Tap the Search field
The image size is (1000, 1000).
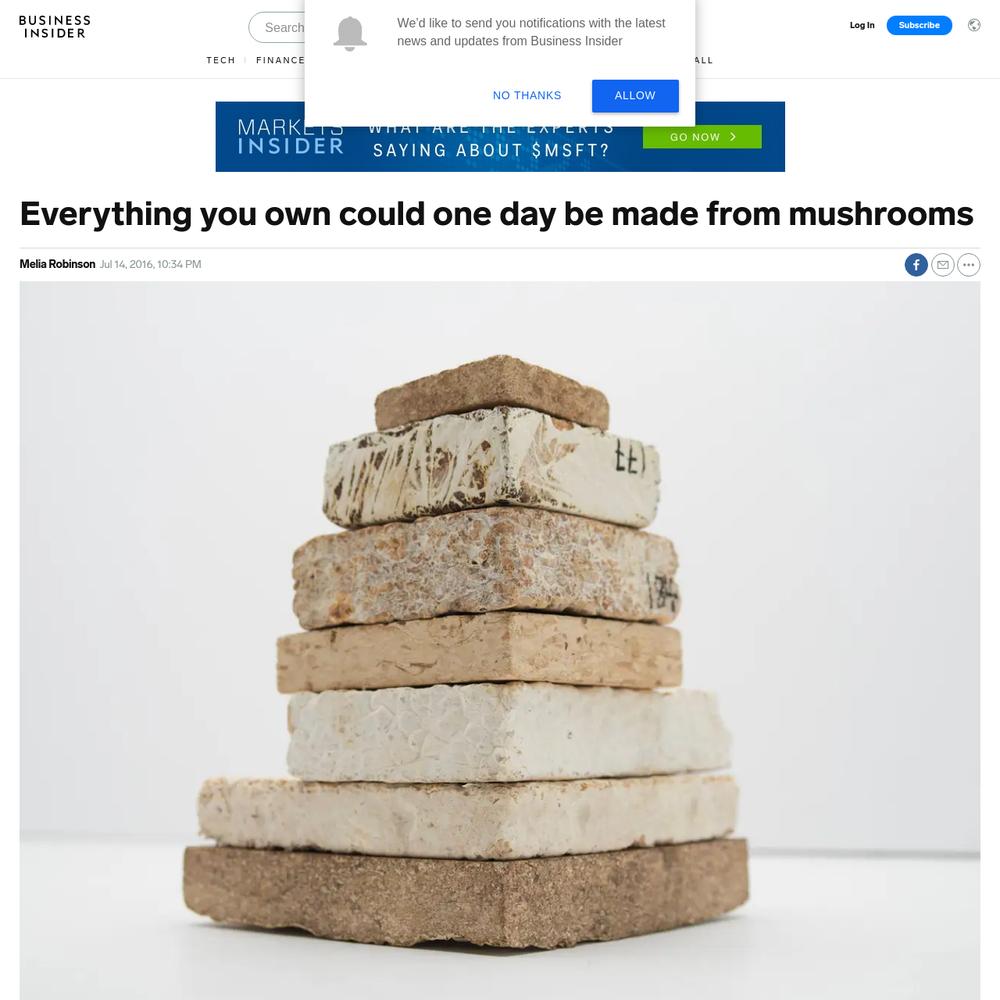[x=280, y=28]
